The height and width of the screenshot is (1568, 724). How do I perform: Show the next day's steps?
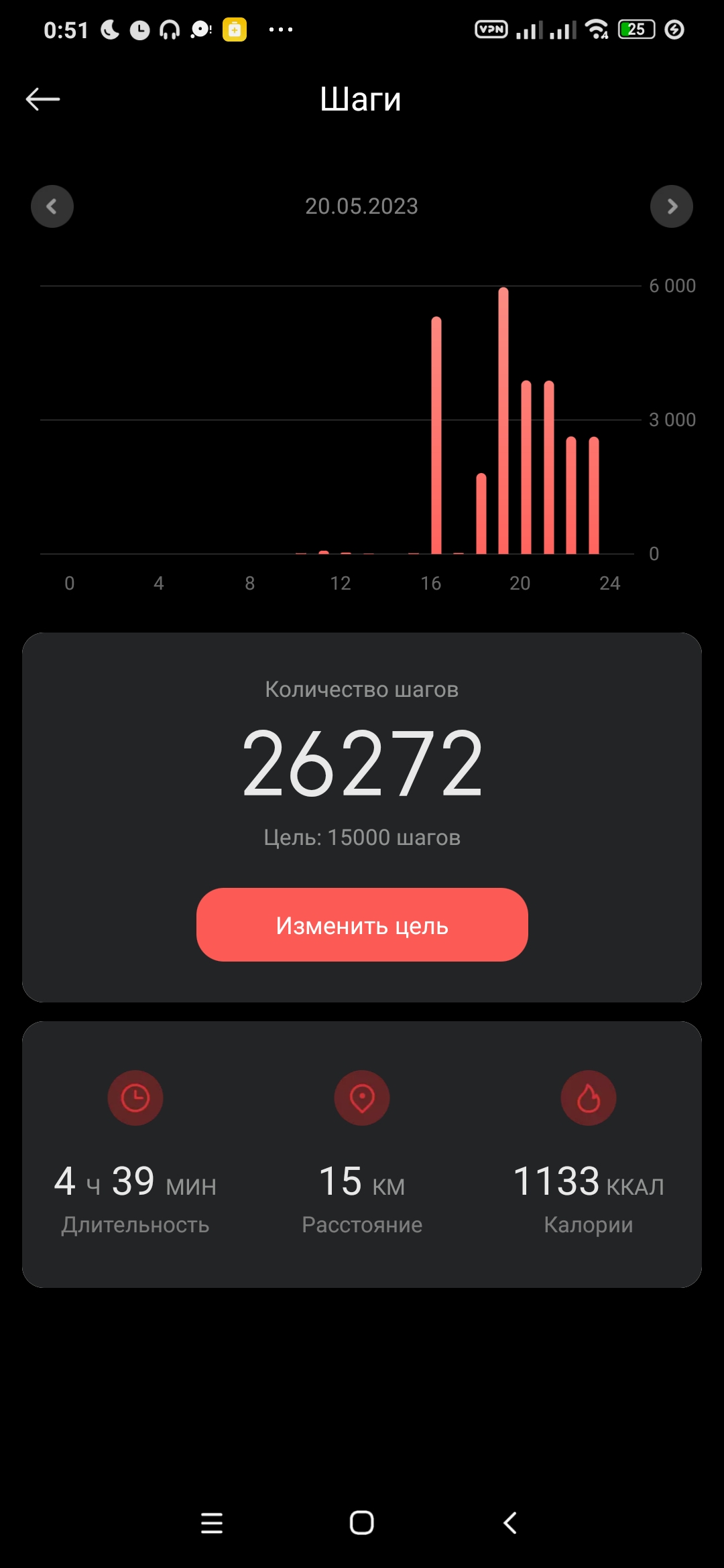click(672, 206)
